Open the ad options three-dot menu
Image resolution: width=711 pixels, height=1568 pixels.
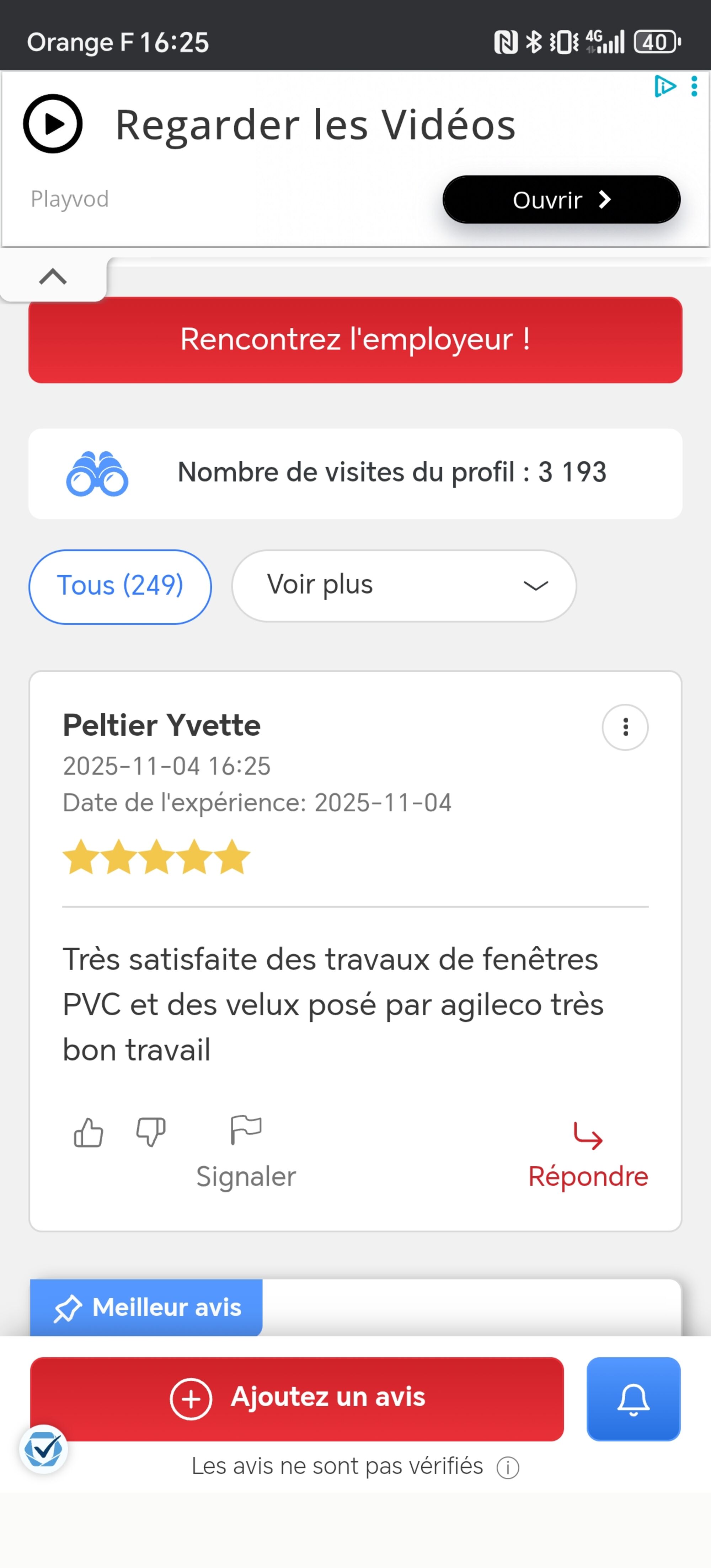694,86
